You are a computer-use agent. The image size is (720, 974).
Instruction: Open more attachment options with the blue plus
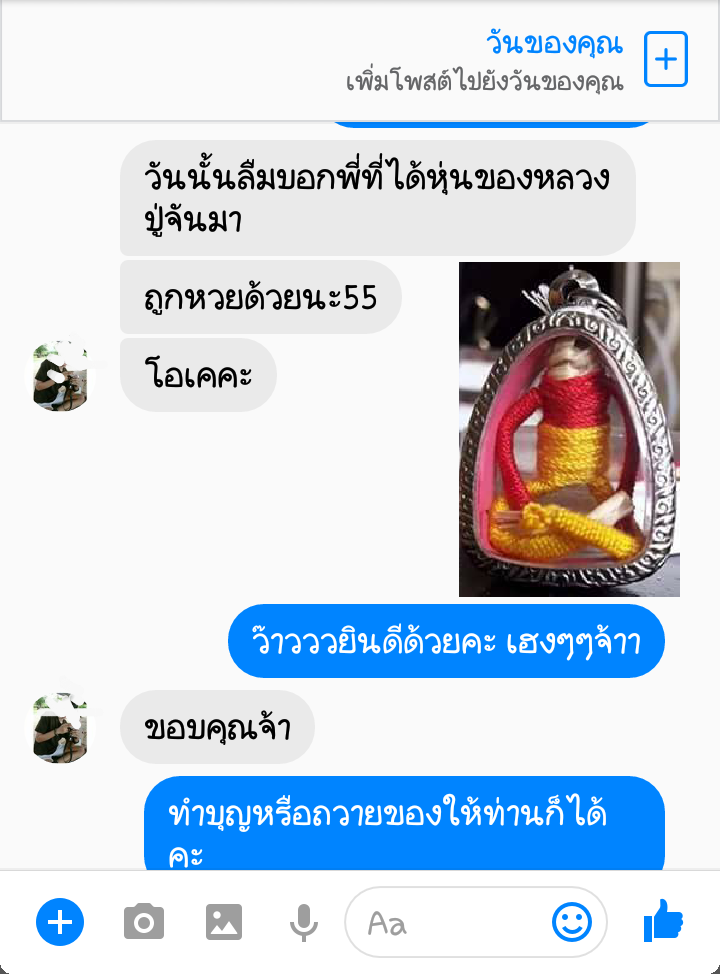point(60,923)
